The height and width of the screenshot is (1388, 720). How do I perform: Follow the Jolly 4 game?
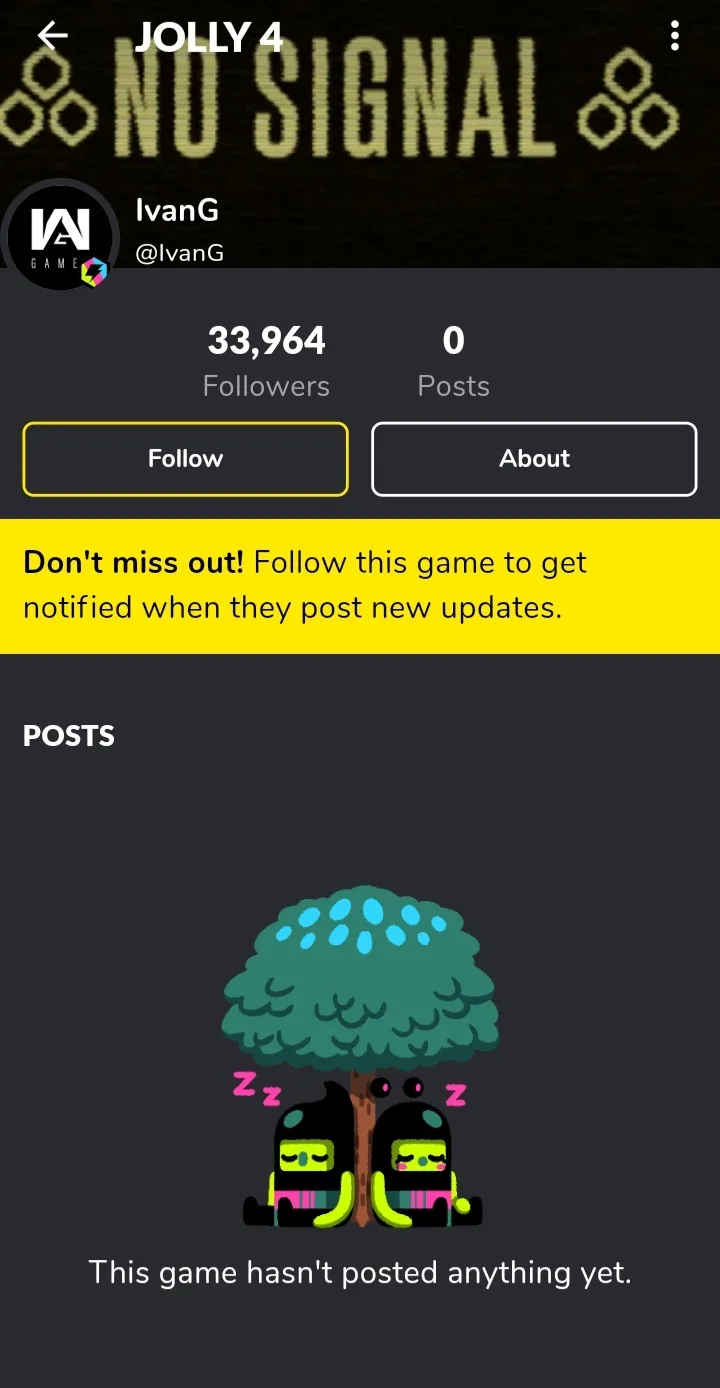point(186,459)
